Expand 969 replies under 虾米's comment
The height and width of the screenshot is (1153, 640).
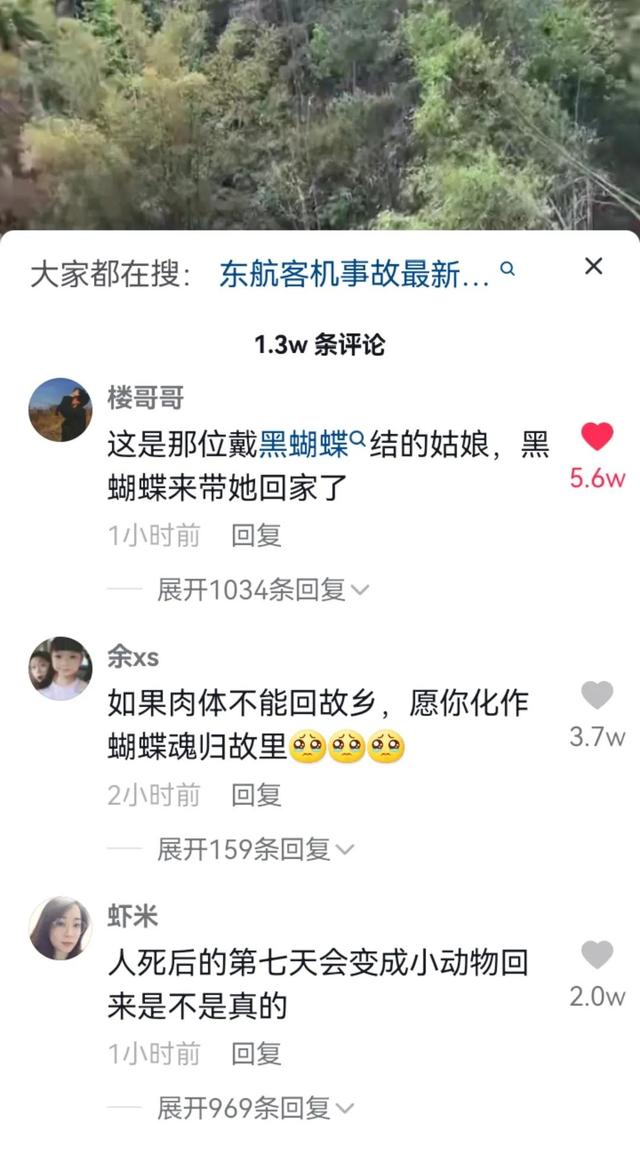[x=255, y=1108]
